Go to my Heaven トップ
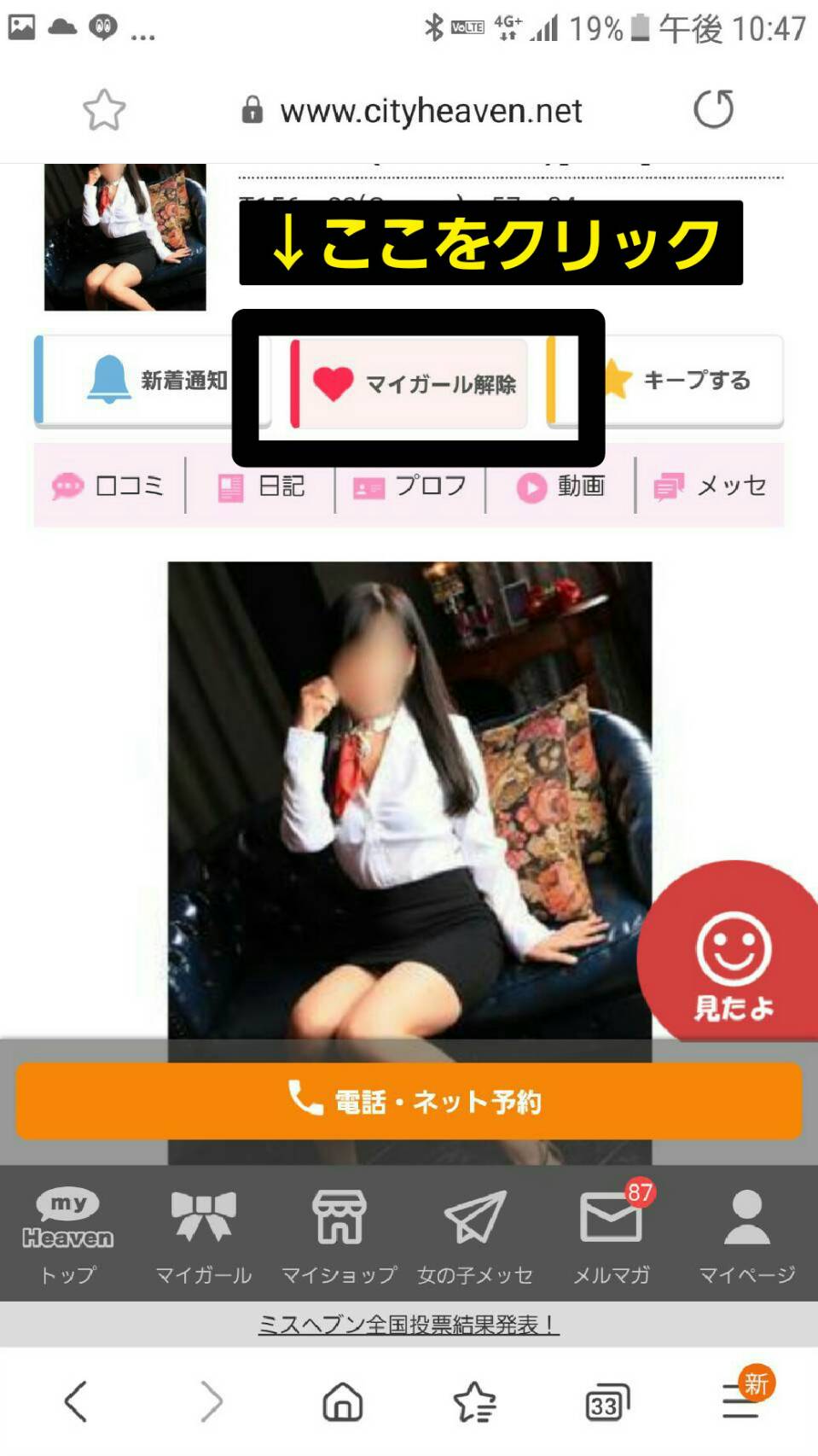Screen dimensions: 818x1456 click(x=68, y=1234)
